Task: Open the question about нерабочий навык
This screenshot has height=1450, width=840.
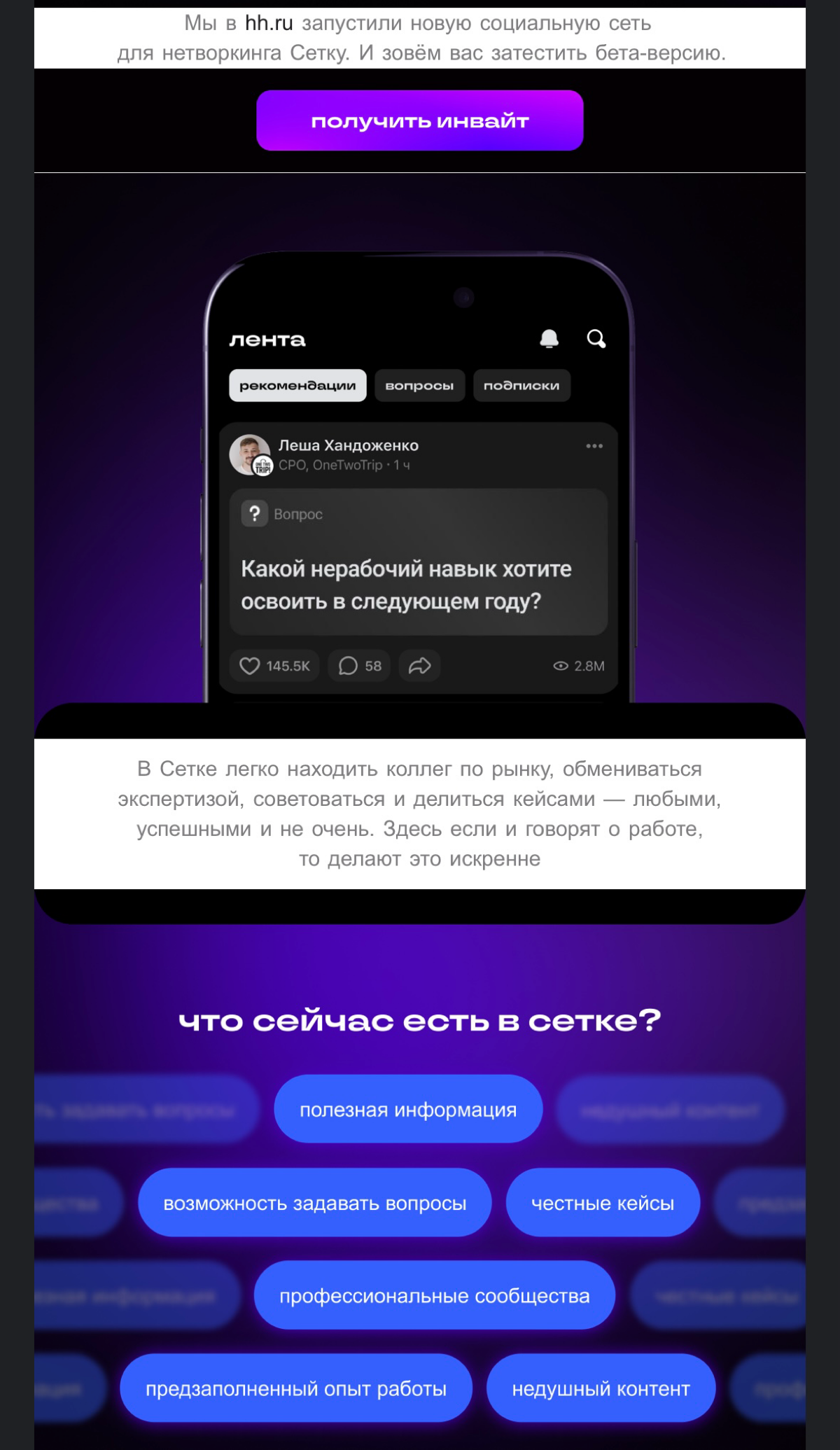Action: point(406,583)
